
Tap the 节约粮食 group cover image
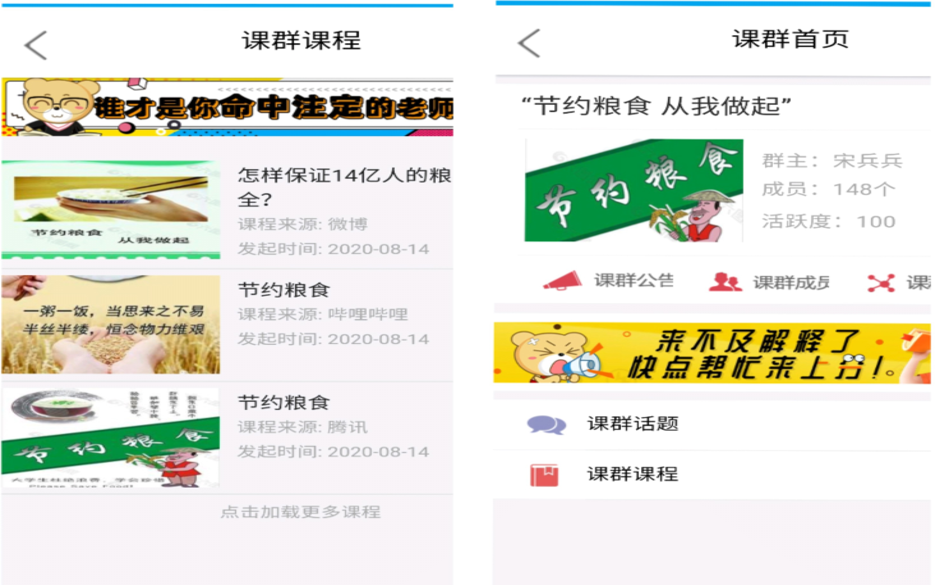pyautogui.click(x=634, y=190)
